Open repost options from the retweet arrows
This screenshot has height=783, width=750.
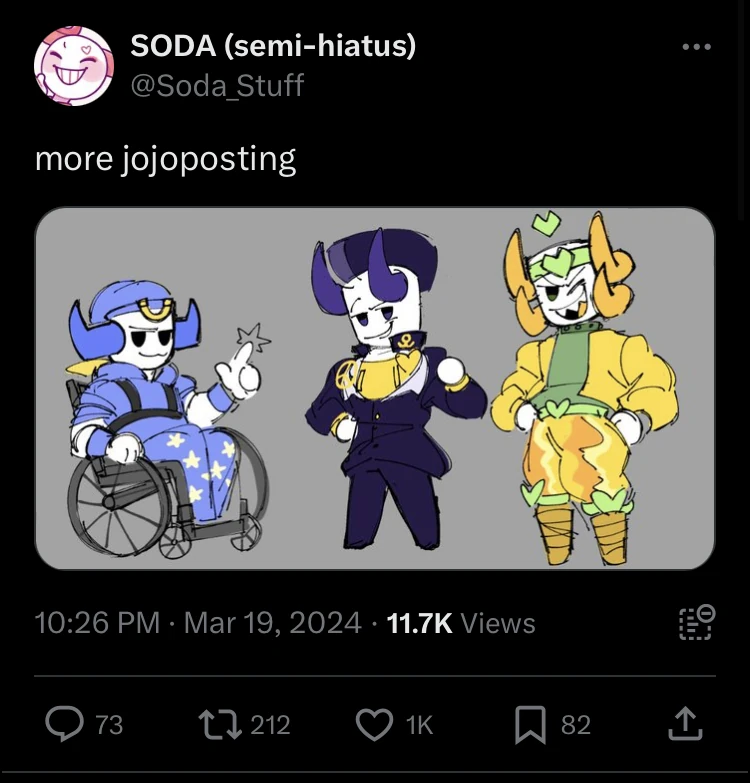tap(222, 725)
